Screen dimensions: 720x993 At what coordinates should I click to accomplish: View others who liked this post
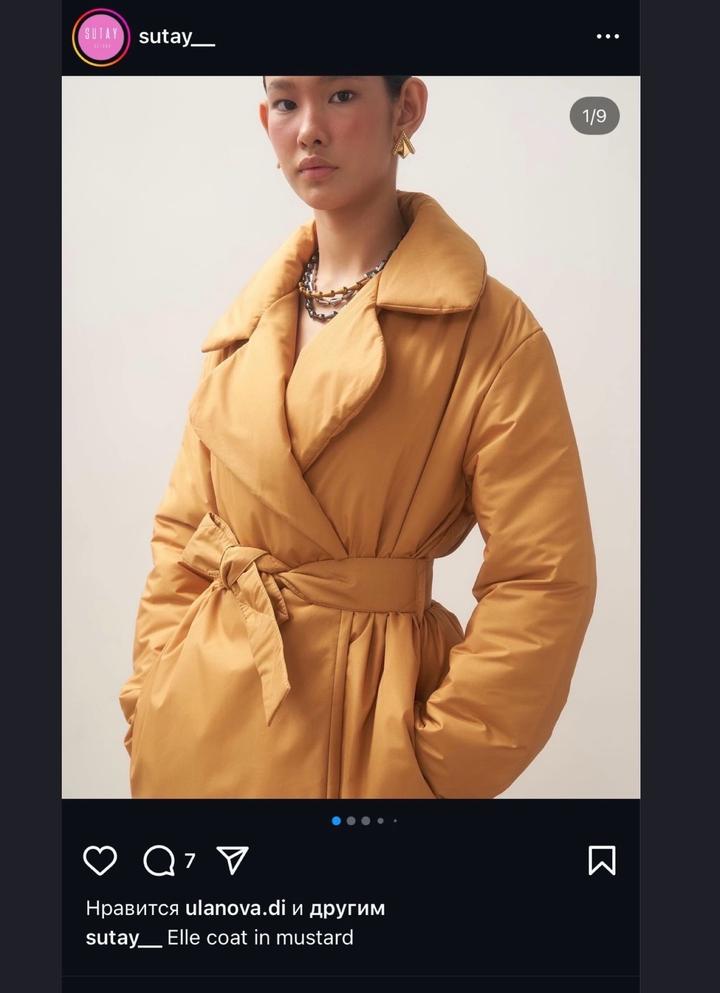point(347,908)
